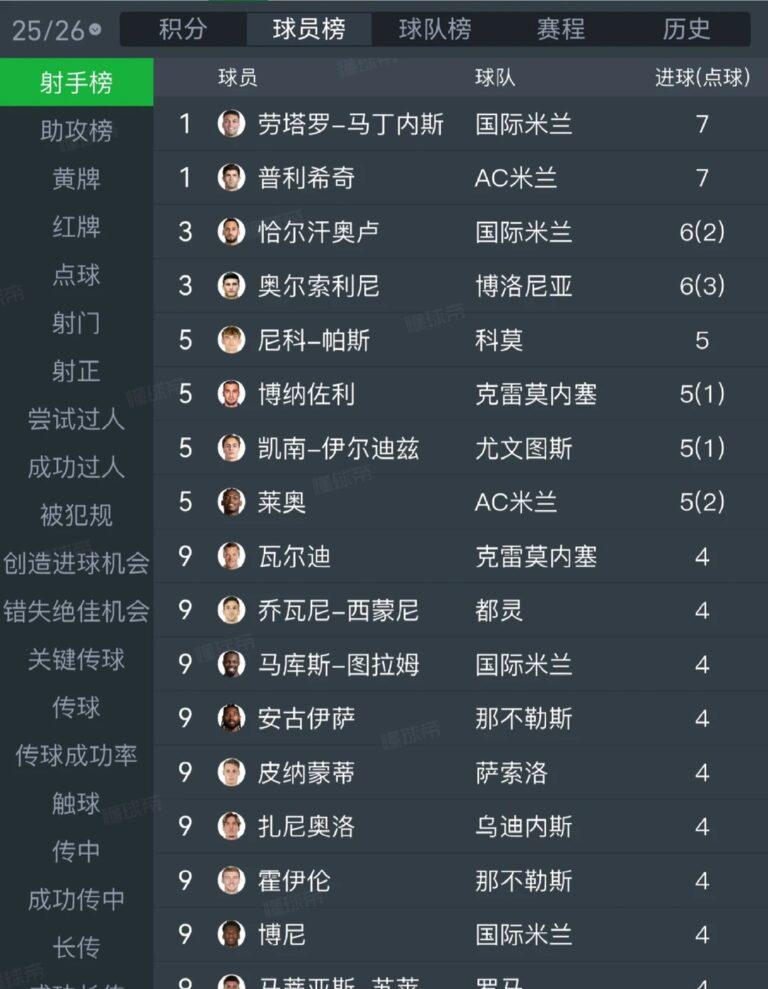Open the 历史 tab
This screenshot has width=768, height=989.
tap(686, 29)
